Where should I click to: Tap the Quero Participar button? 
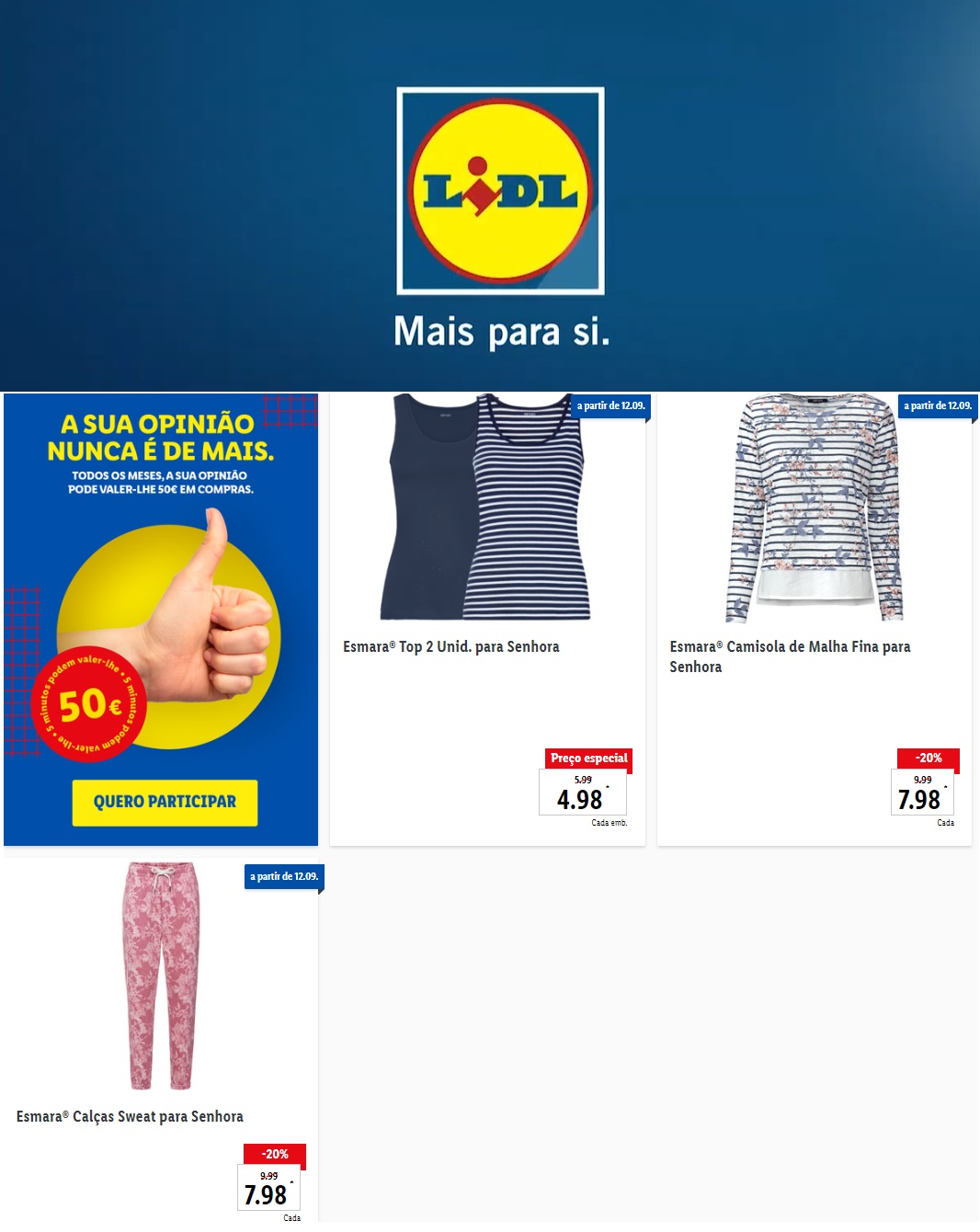click(x=165, y=802)
